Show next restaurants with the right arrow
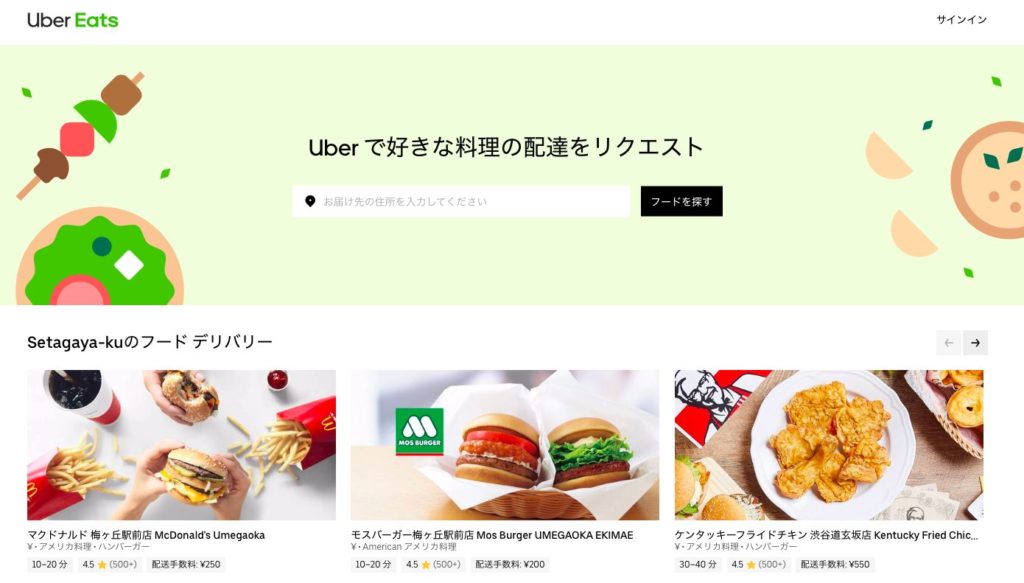The image size is (1024, 583). coord(975,343)
